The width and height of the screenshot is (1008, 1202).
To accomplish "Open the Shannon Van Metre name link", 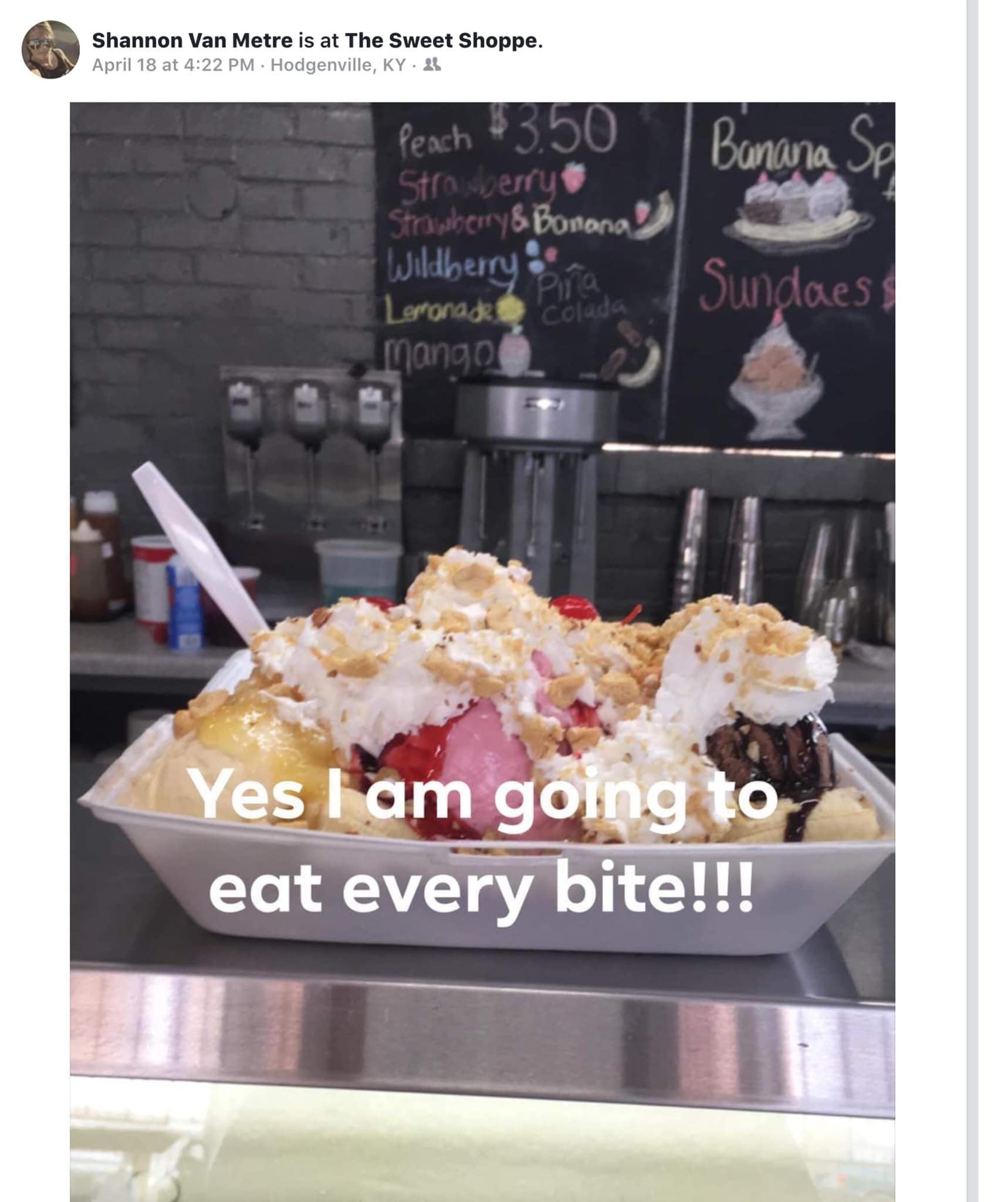I will click(192, 40).
